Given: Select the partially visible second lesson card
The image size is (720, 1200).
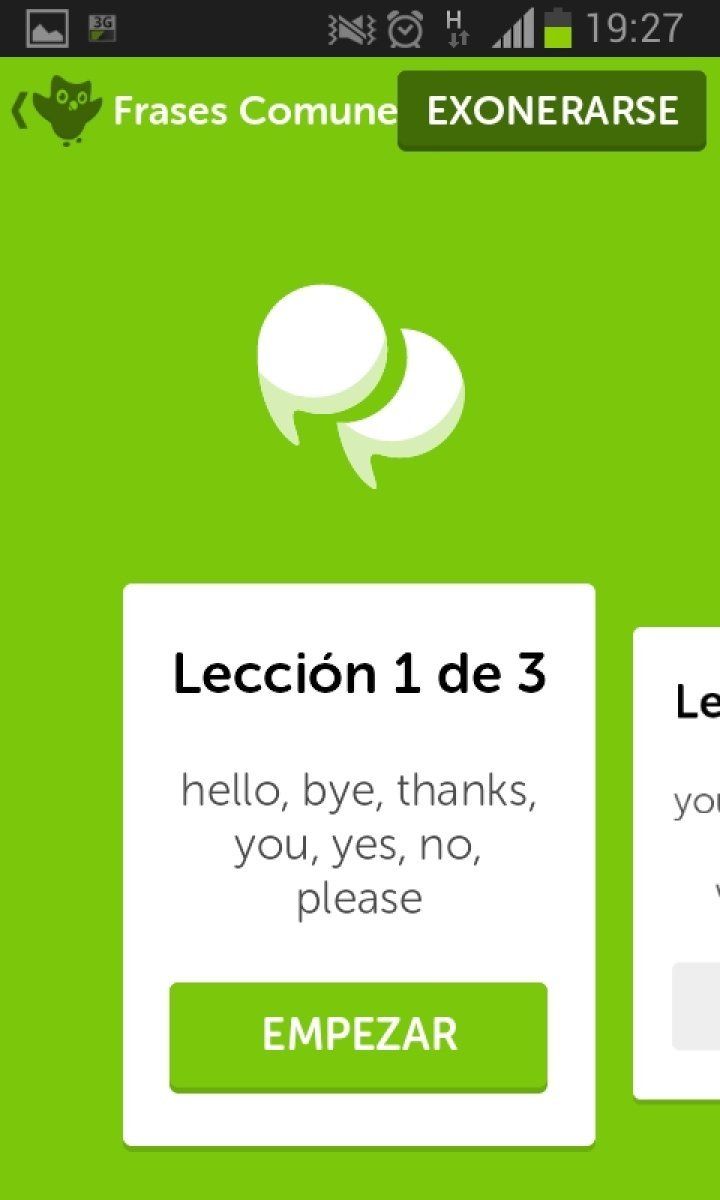Looking at the screenshot, I should click(x=680, y=860).
